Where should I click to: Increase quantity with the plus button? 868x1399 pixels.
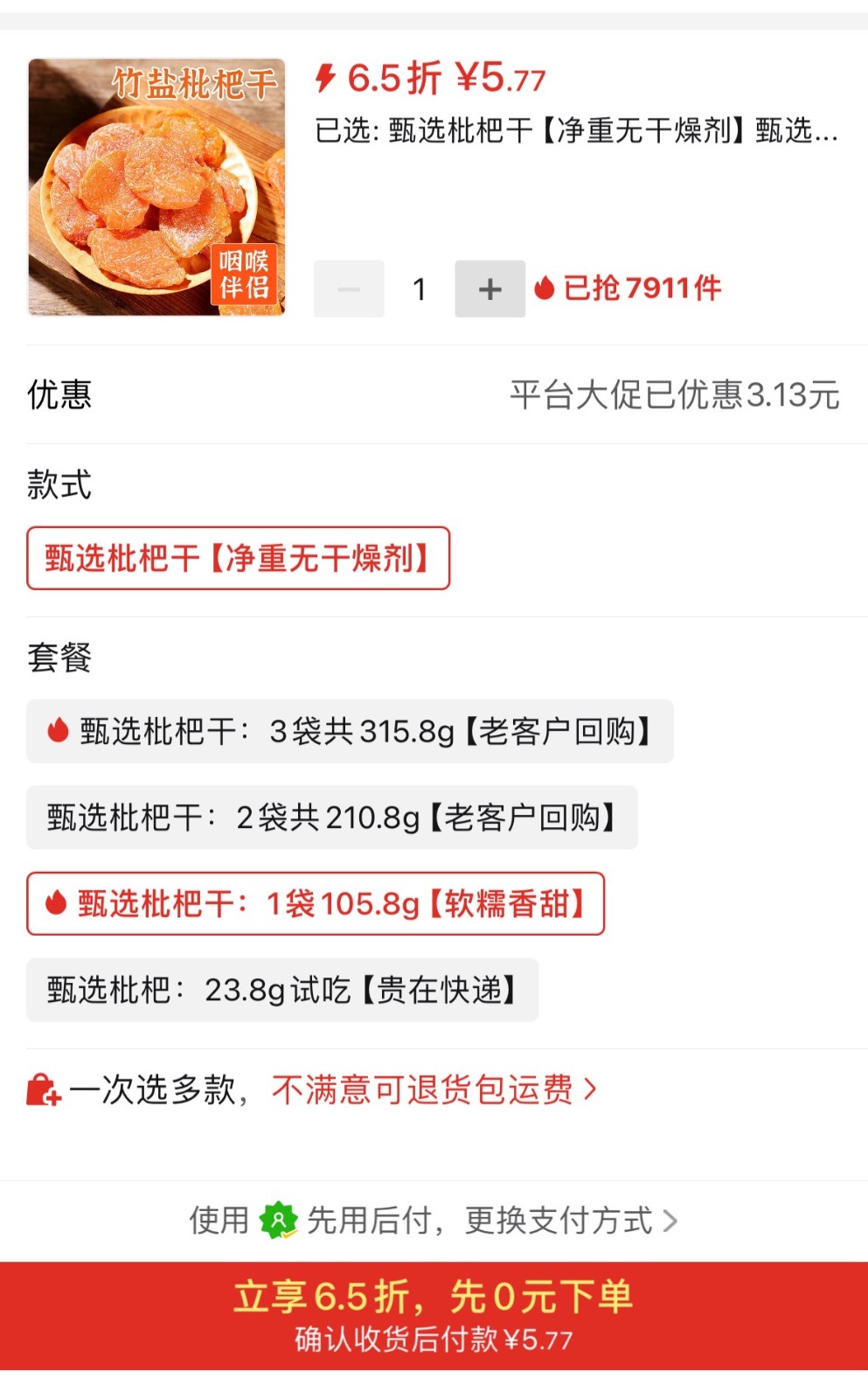coord(490,289)
